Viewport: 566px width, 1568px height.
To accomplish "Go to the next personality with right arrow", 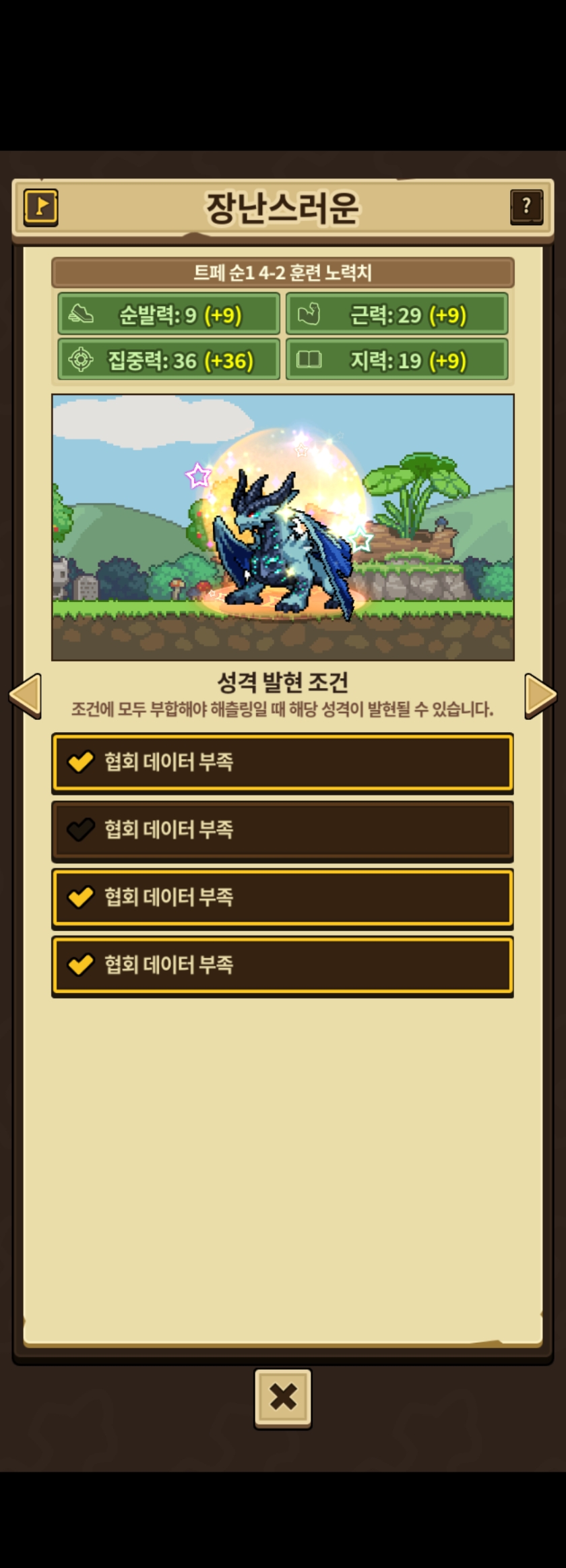I will 541,695.
